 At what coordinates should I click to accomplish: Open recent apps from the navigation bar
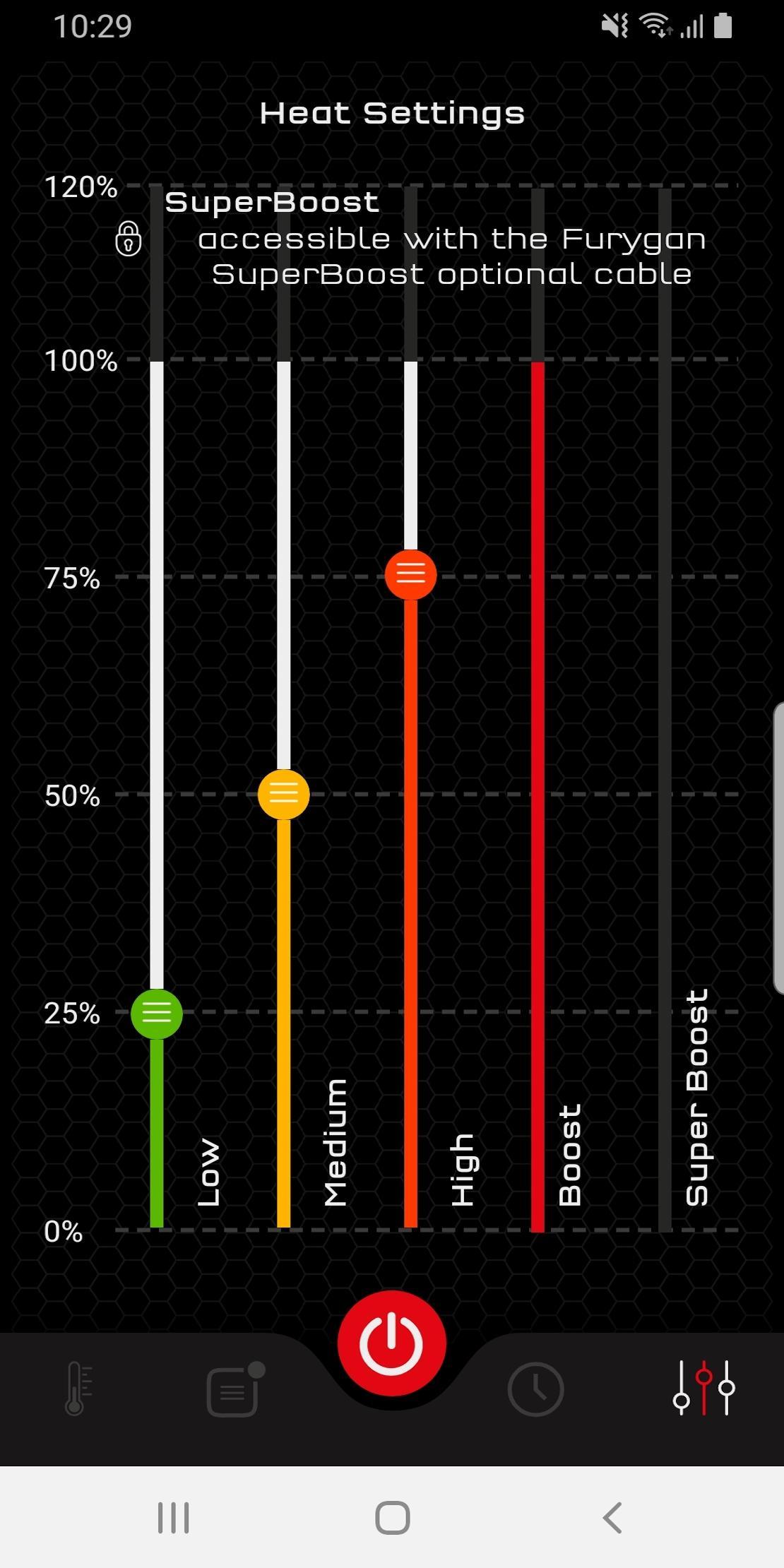click(x=173, y=1517)
